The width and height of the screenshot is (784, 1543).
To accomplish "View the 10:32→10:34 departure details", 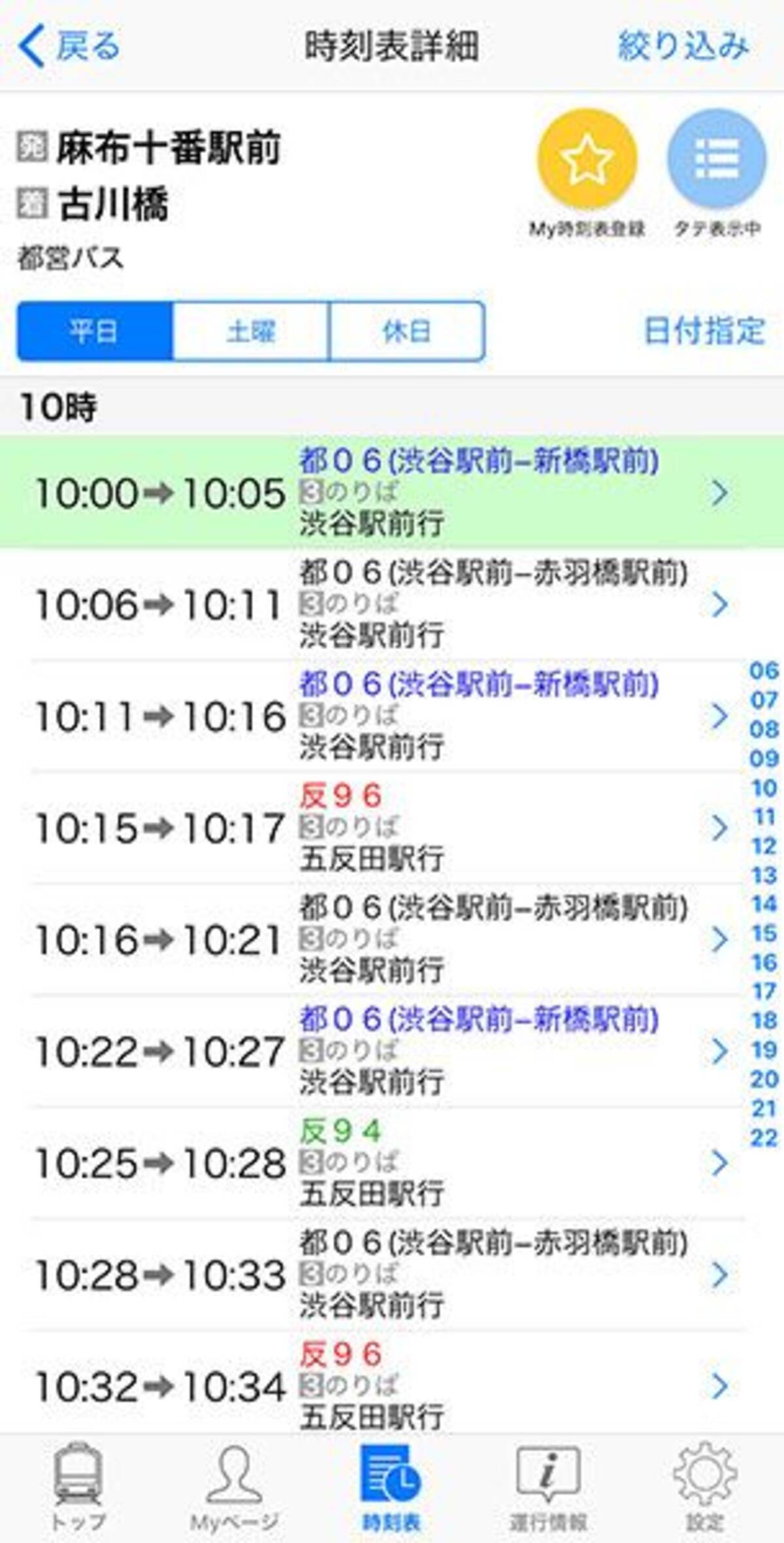I will (x=379, y=1385).
